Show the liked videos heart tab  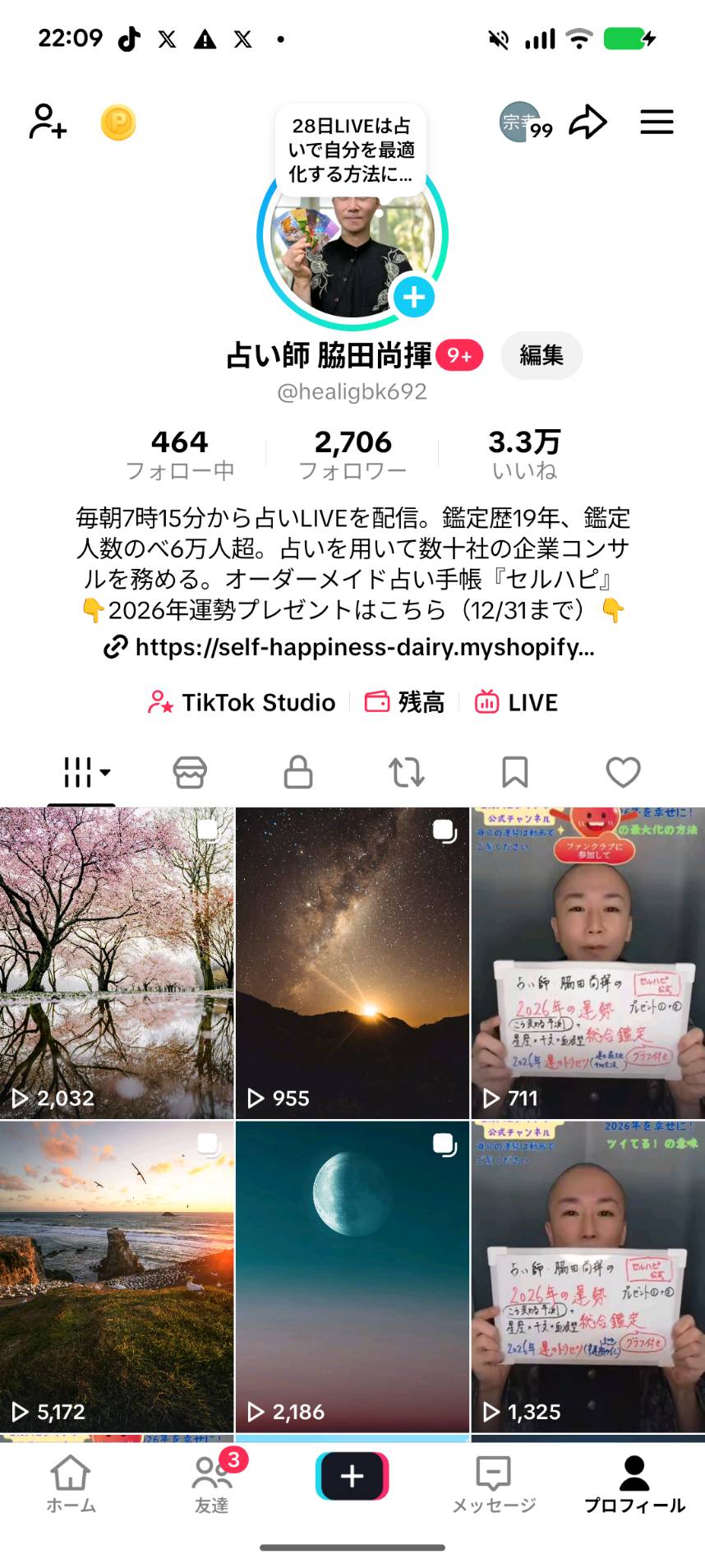[x=623, y=772]
